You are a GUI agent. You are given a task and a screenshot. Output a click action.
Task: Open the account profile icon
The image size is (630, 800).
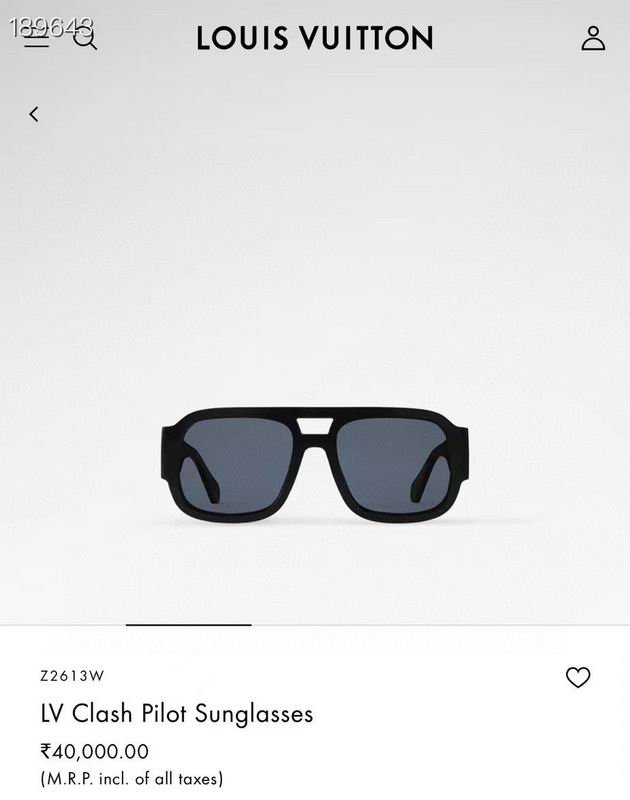tap(593, 39)
